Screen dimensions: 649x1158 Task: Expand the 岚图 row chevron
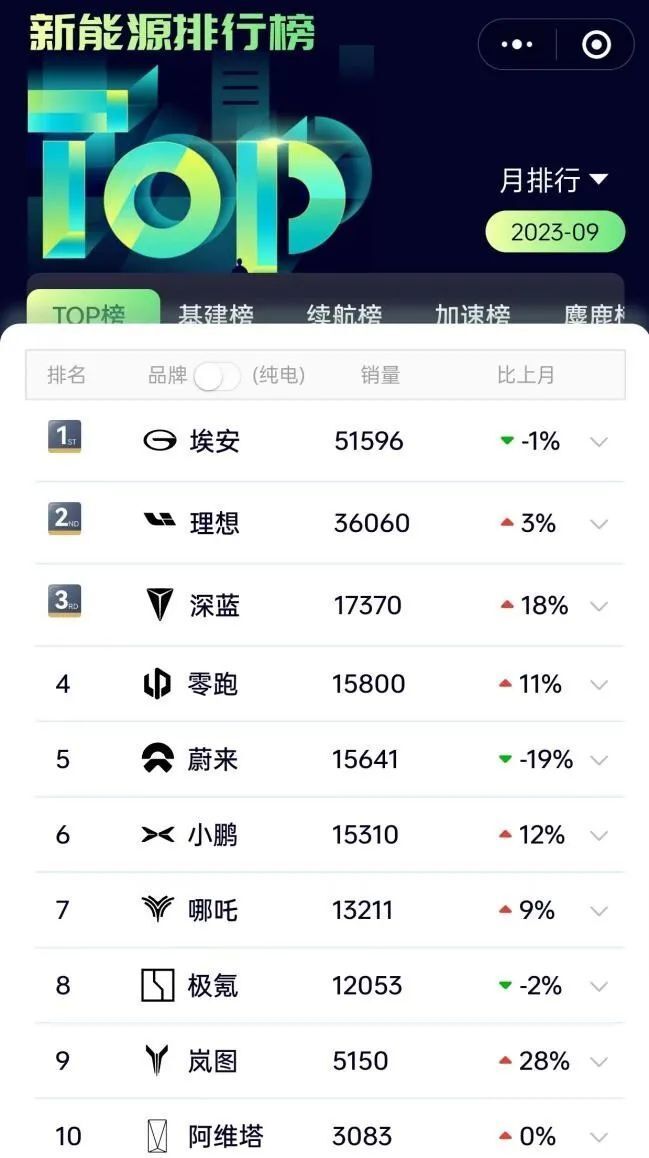coord(599,1061)
